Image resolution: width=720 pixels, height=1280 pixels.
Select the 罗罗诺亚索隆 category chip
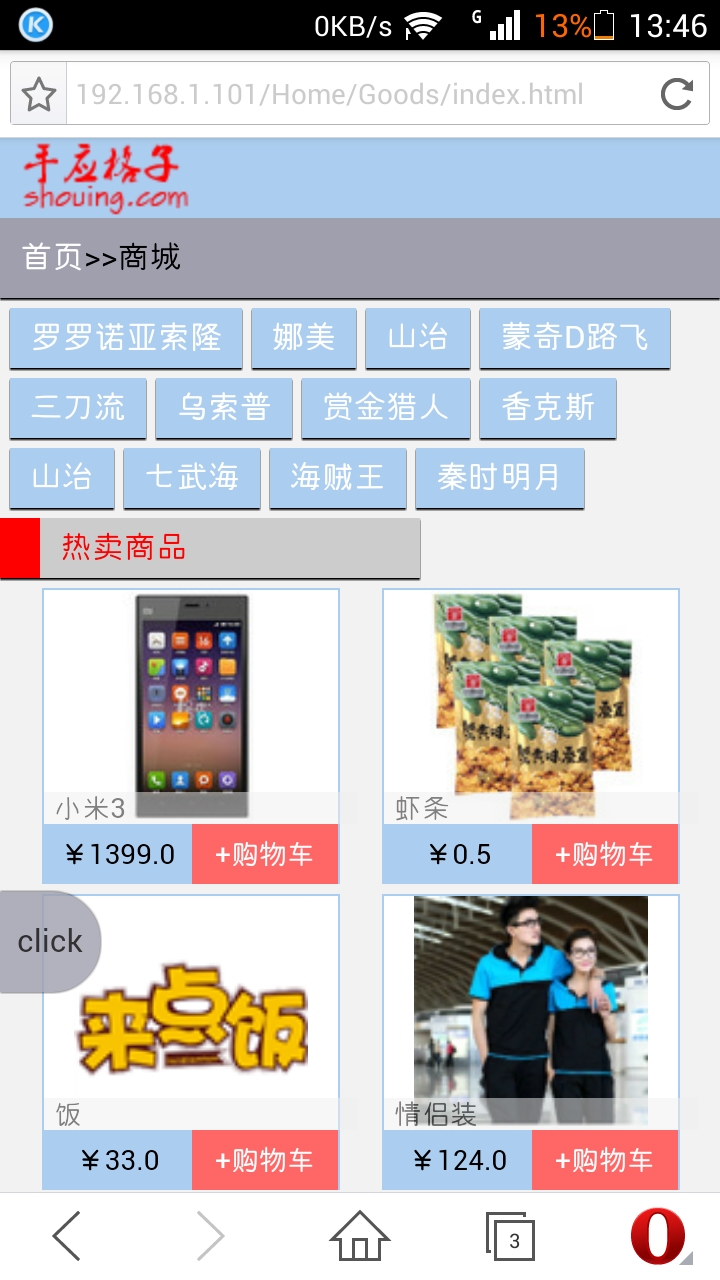click(126, 338)
